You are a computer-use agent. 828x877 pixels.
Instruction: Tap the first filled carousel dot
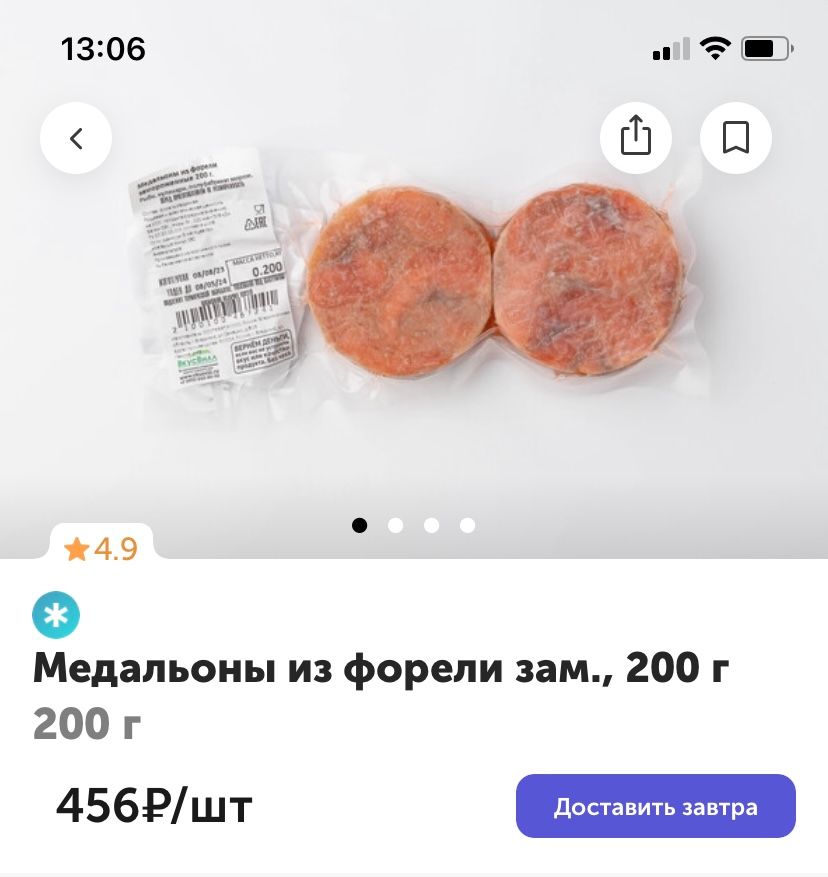click(360, 525)
